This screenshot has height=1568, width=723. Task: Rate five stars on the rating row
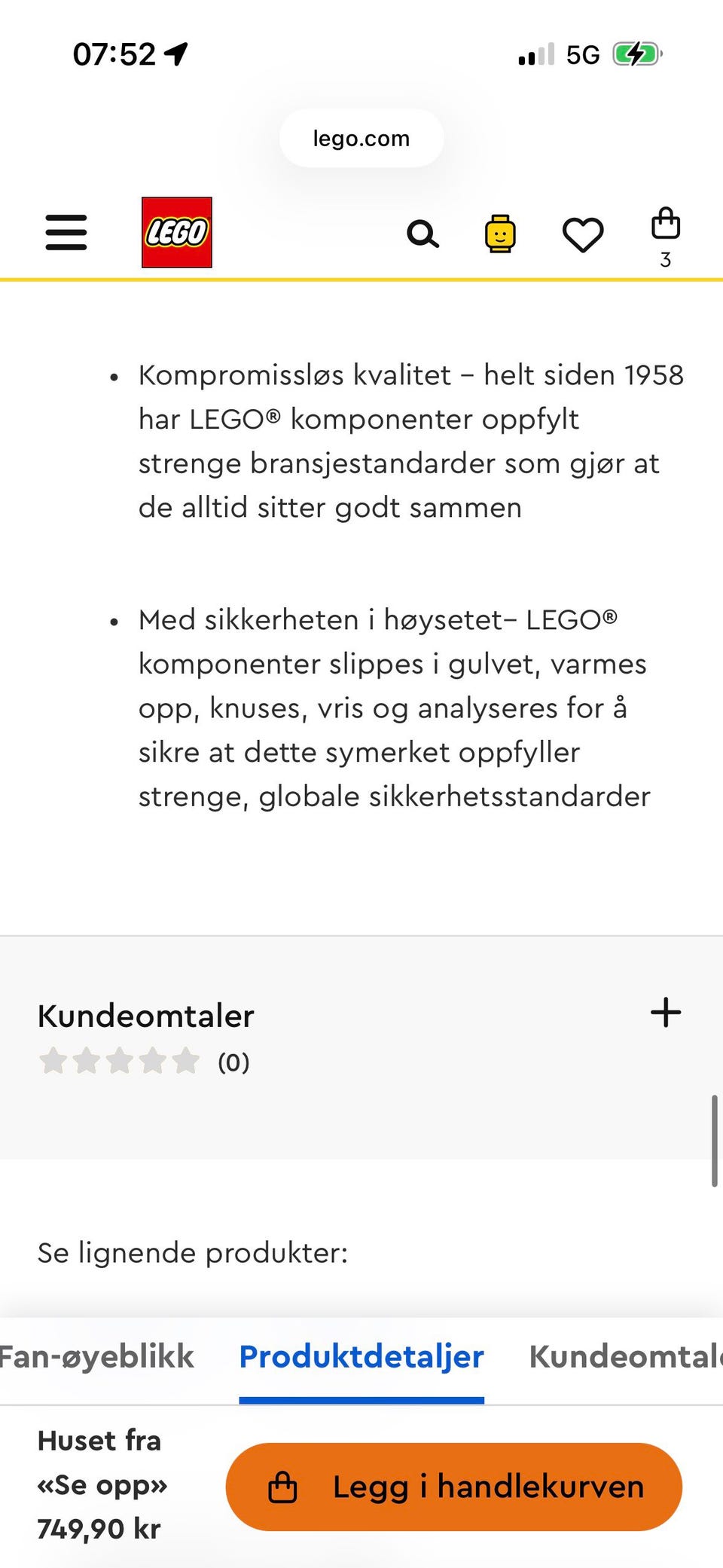[x=186, y=1061]
